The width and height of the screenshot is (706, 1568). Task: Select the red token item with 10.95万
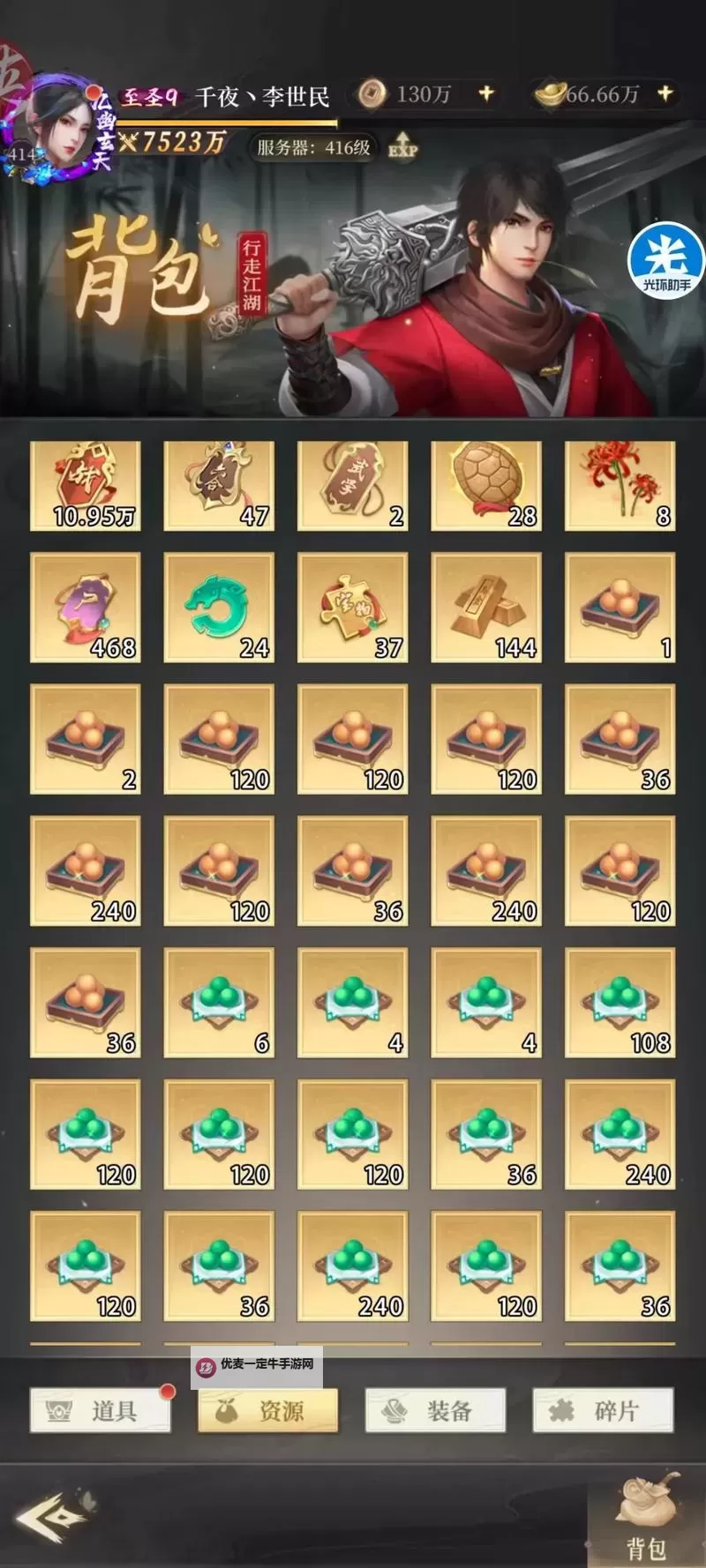[86, 486]
